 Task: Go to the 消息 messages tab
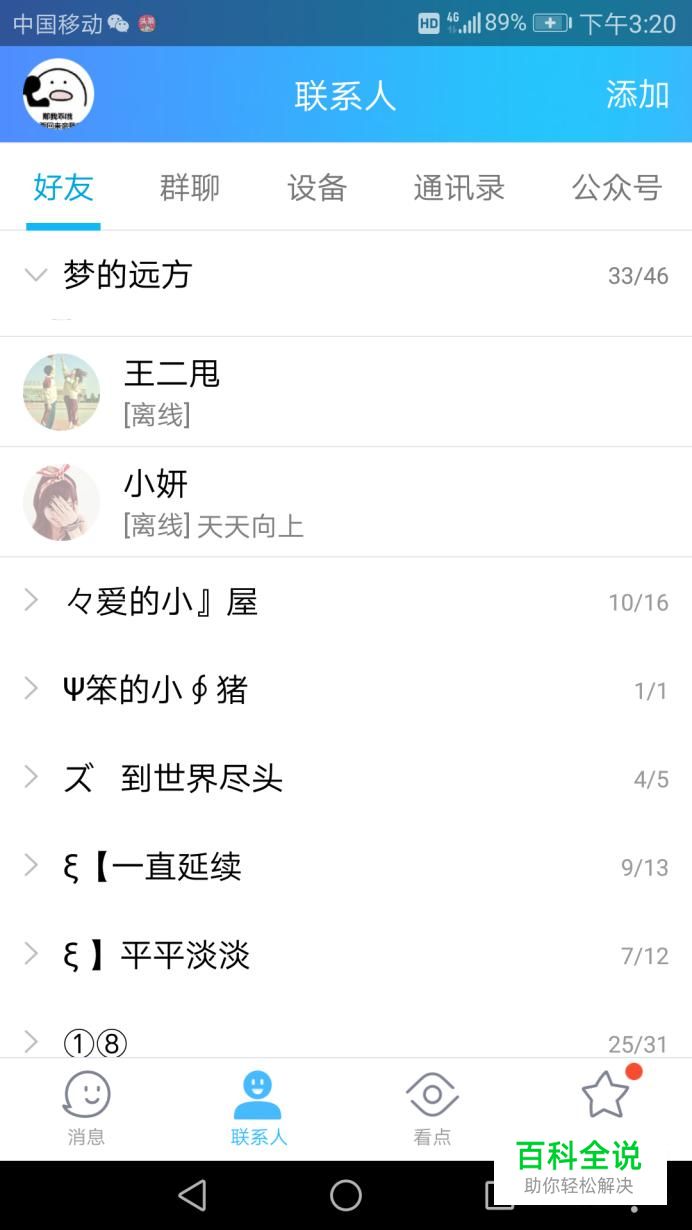(x=86, y=1108)
